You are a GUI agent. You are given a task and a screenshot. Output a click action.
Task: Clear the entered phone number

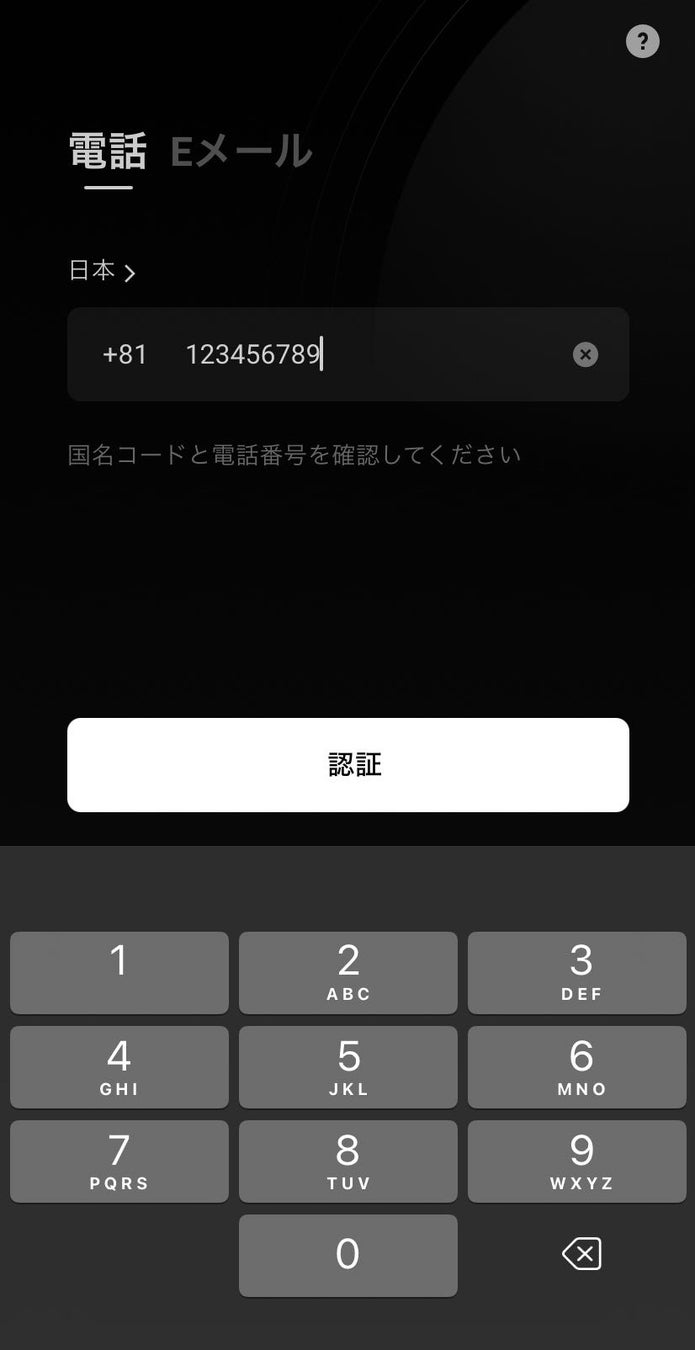[585, 354]
